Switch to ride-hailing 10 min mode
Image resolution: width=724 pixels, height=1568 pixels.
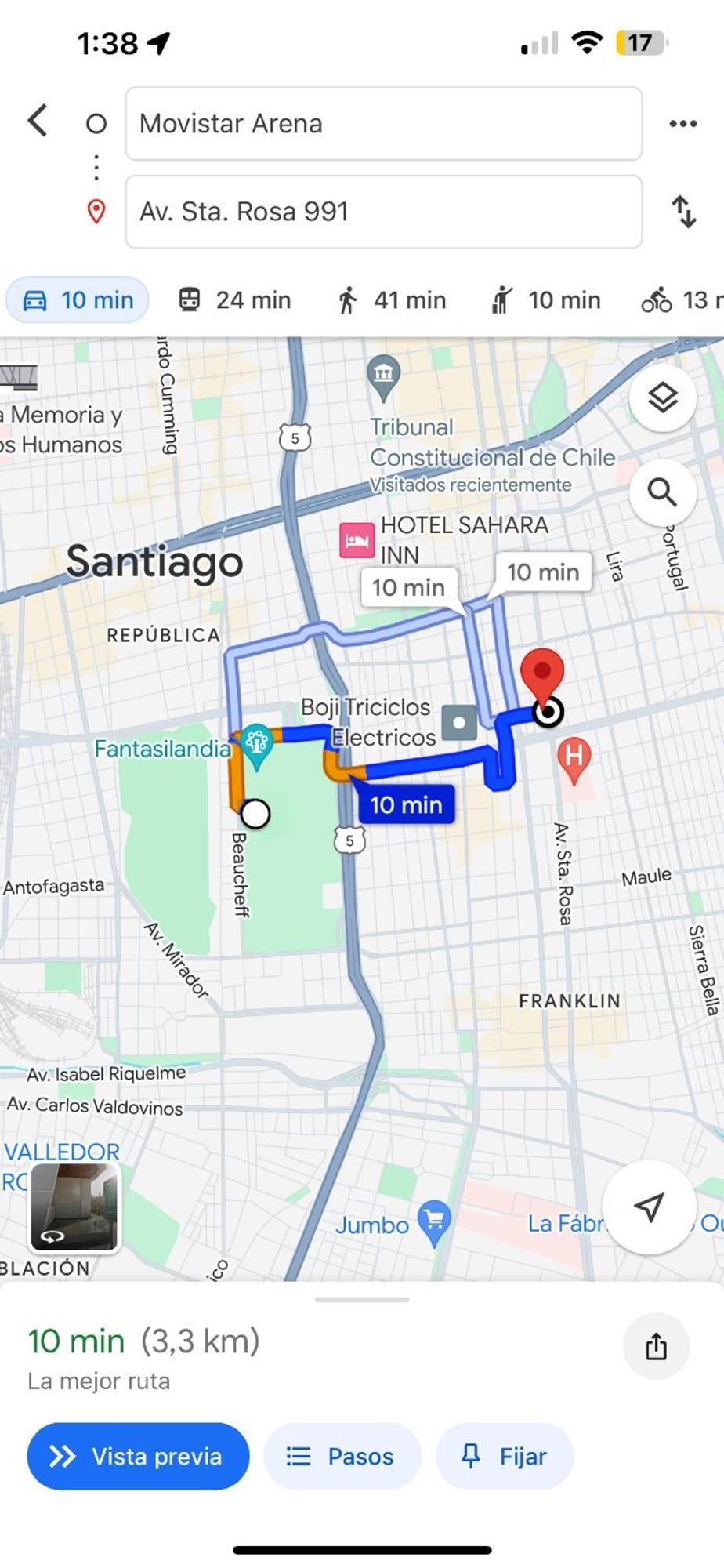[545, 300]
